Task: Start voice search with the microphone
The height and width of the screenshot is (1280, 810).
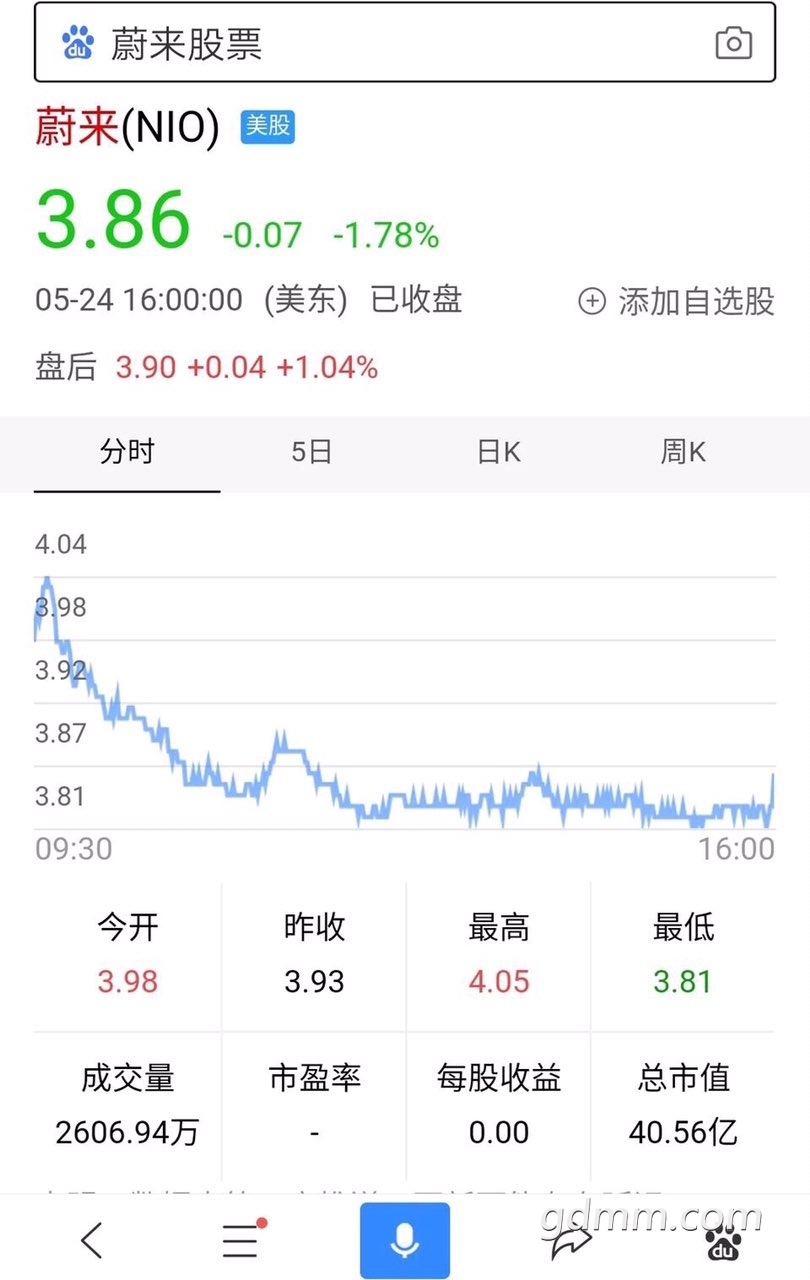Action: (404, 1240)
